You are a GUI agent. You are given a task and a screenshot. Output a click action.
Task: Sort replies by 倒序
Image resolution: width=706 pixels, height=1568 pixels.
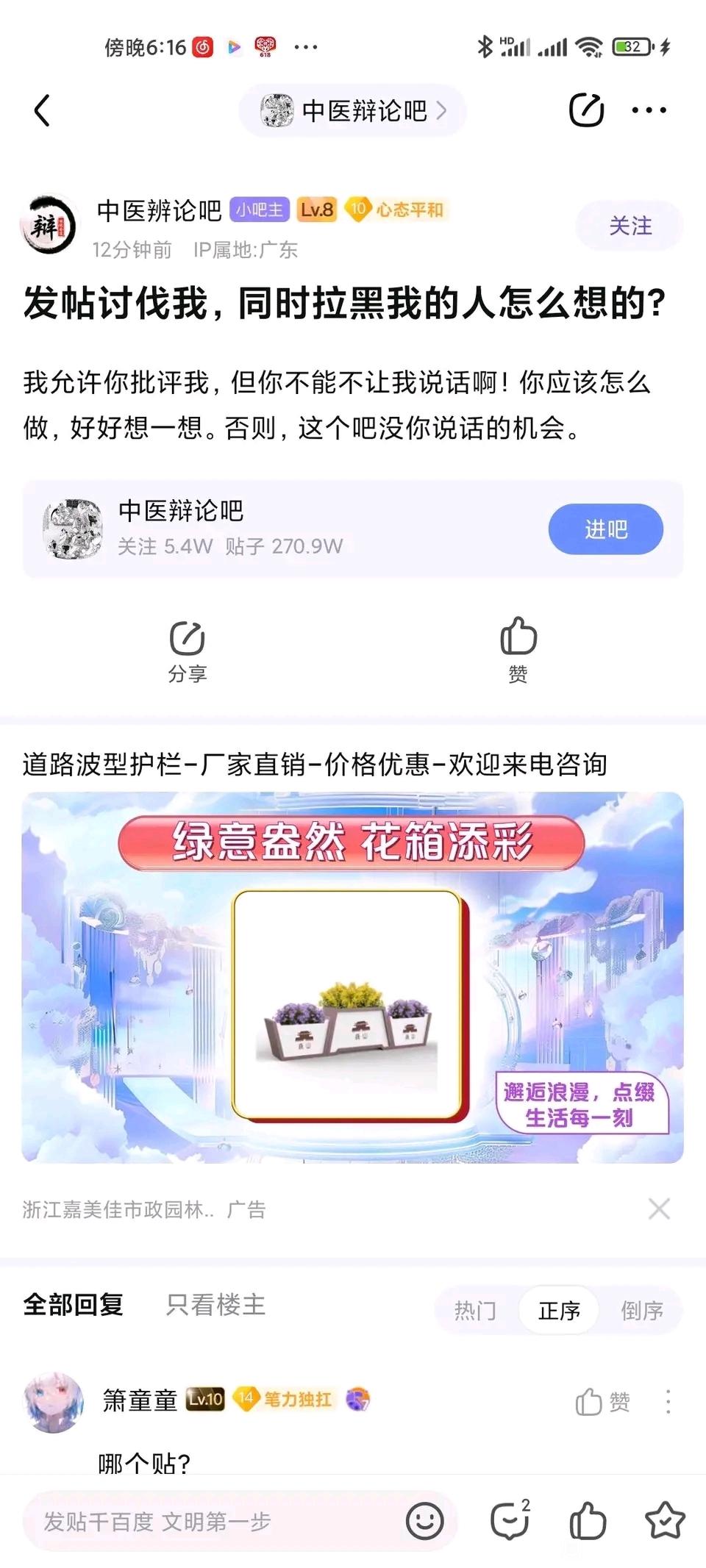point(641,1310)
